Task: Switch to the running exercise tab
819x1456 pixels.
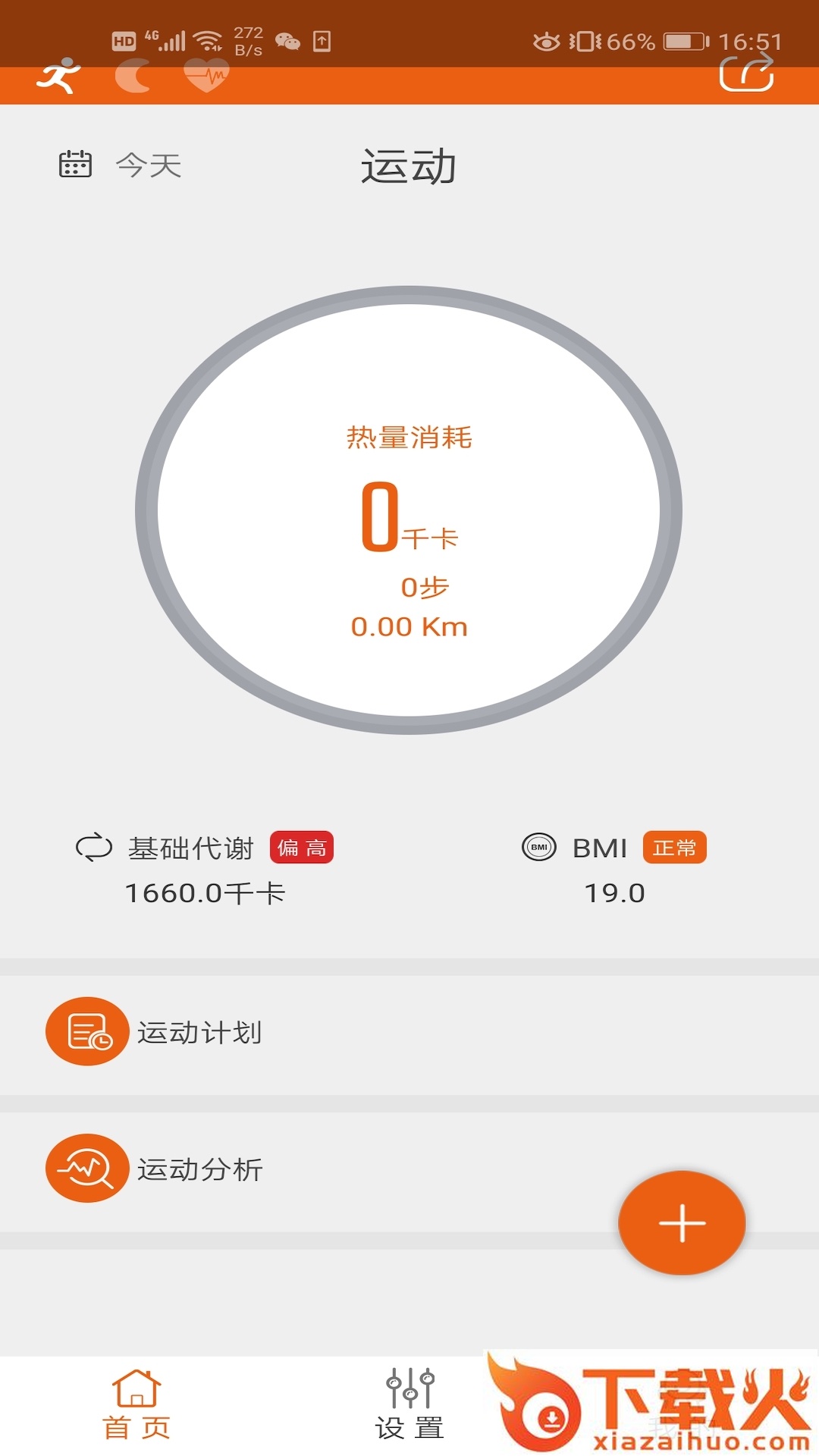Action: [58, 76]
